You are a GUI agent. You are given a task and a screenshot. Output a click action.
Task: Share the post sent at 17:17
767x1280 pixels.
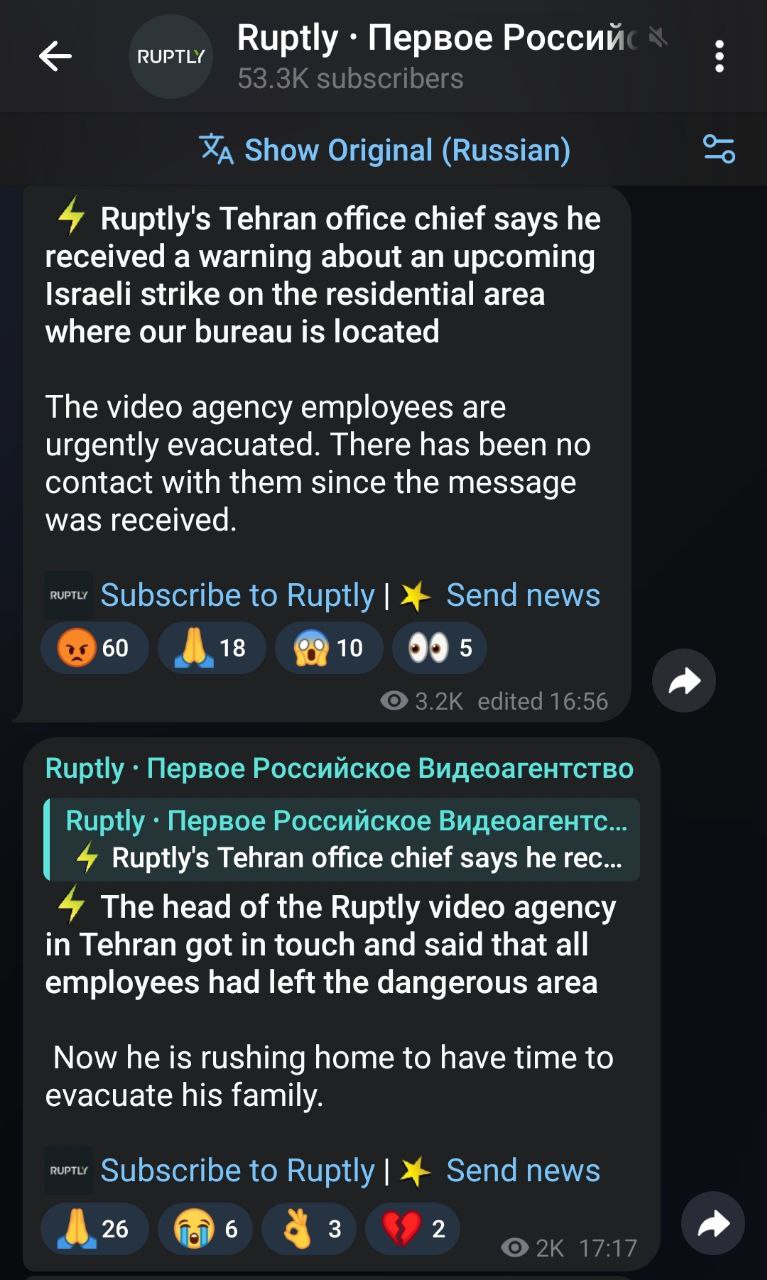pyautogui.click(x=713, y=1223)
